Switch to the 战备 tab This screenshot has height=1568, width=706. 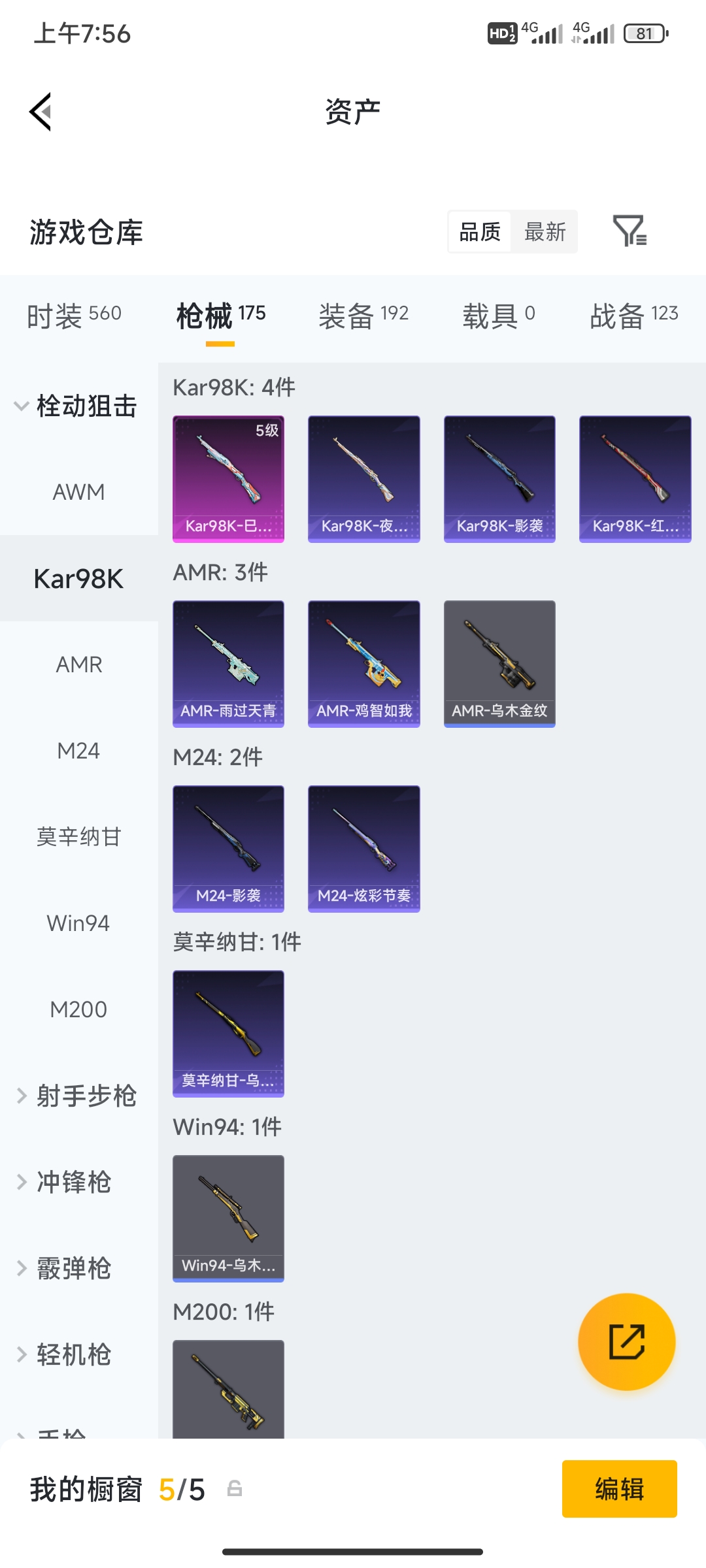[x=634, y=316]
